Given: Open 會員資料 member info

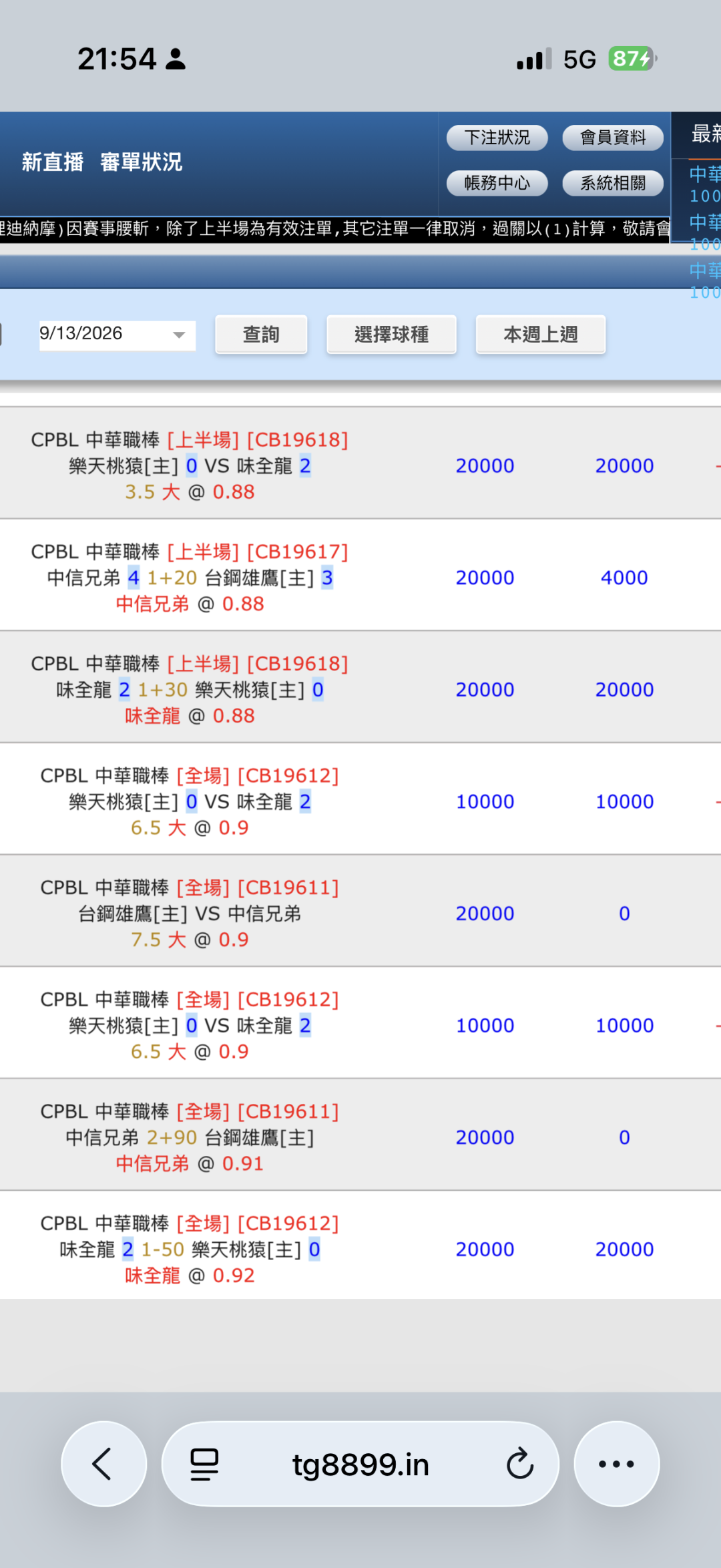Looking at the screenshot, I should click(x=613, y=138).
